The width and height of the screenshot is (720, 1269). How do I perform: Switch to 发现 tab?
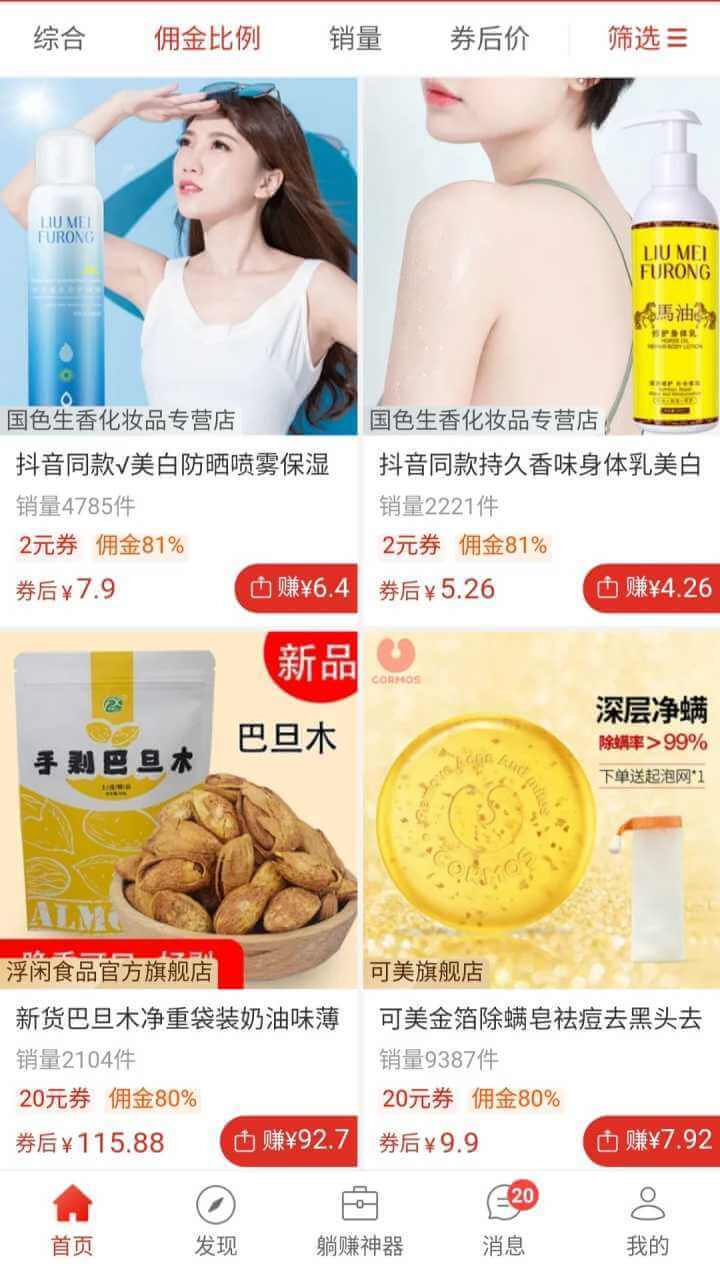click(216, 1220)
